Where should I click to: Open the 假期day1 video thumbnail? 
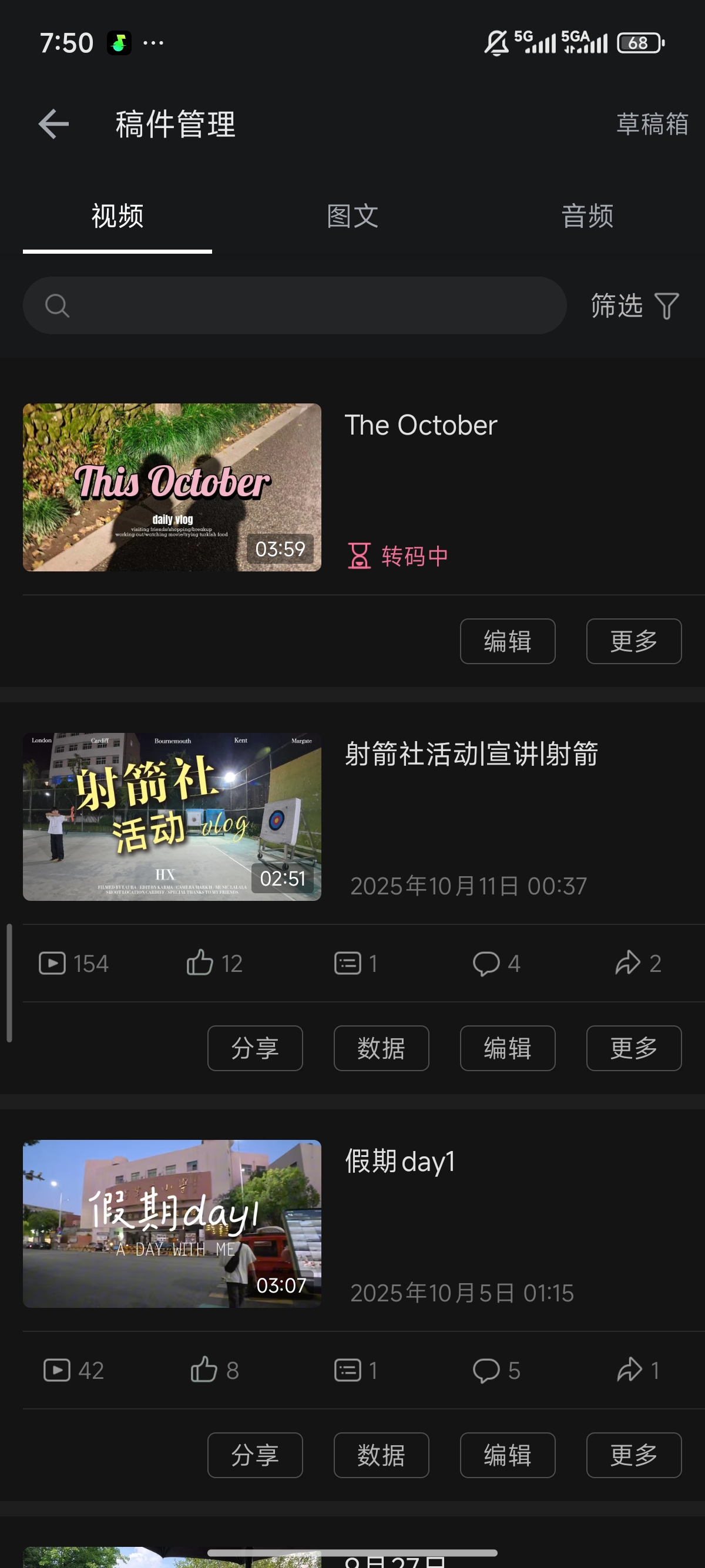172,1224
